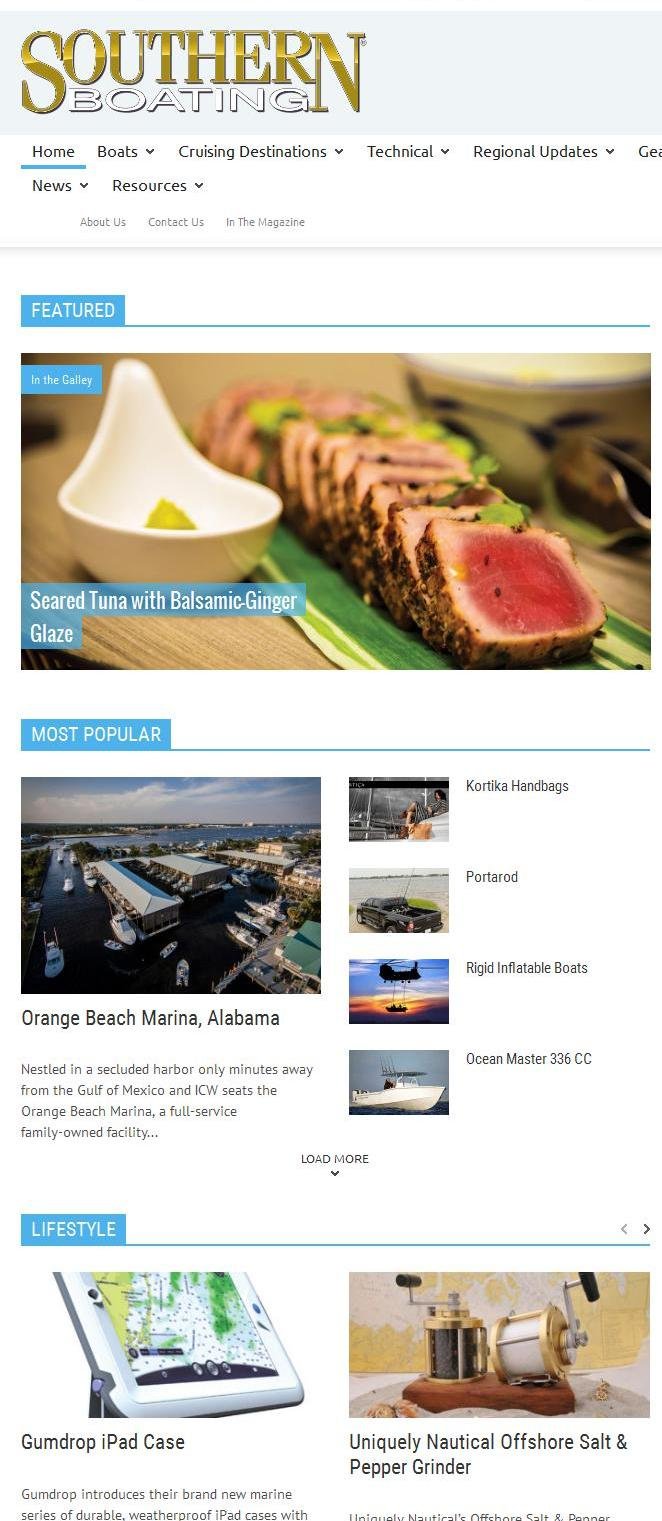Viewport: 662px width, 1521px height.
Task: Expand Regional Updates menu
Action: click(x=543, y=152)
